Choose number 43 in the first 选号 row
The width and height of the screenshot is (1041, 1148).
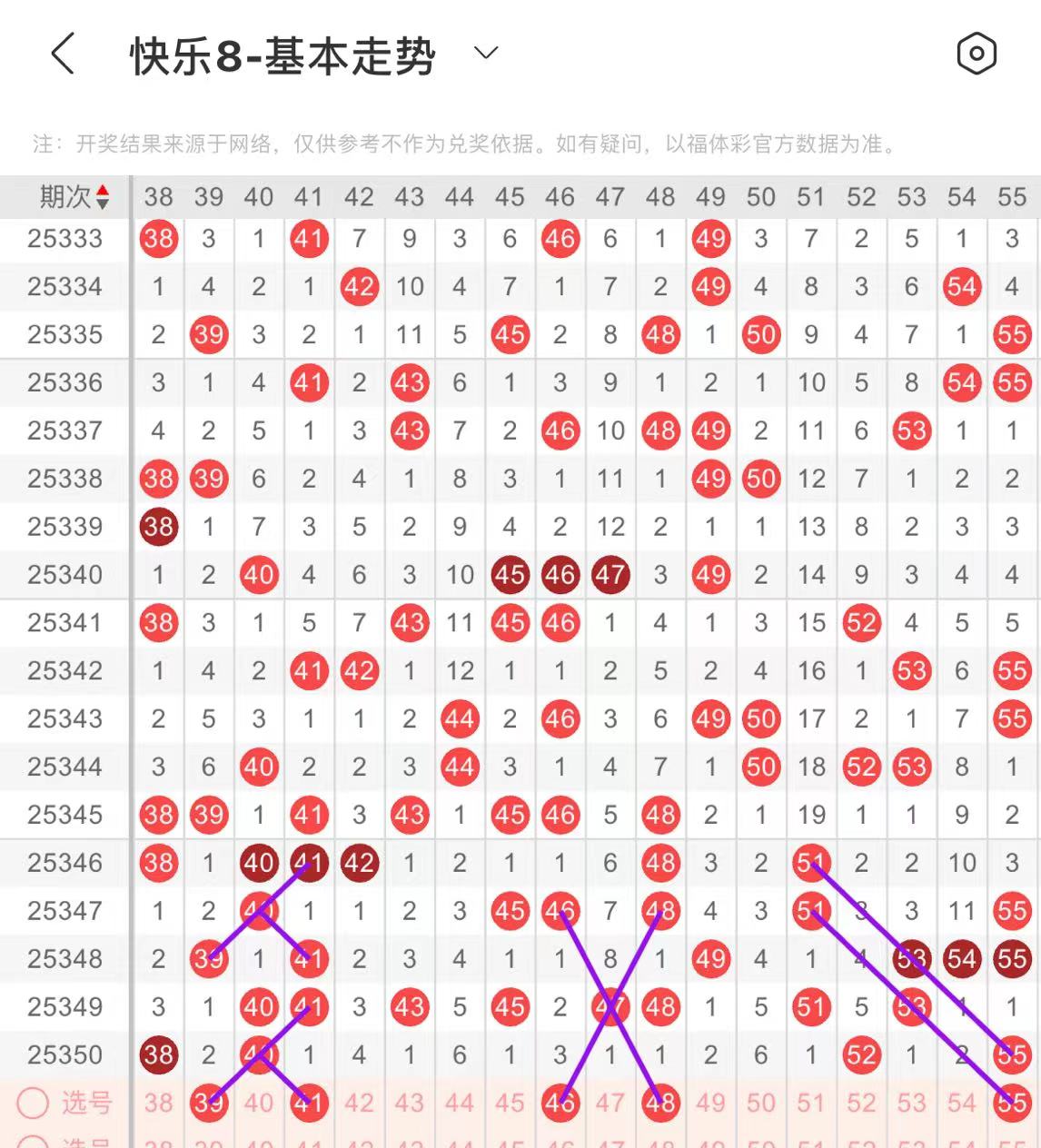410,1103
